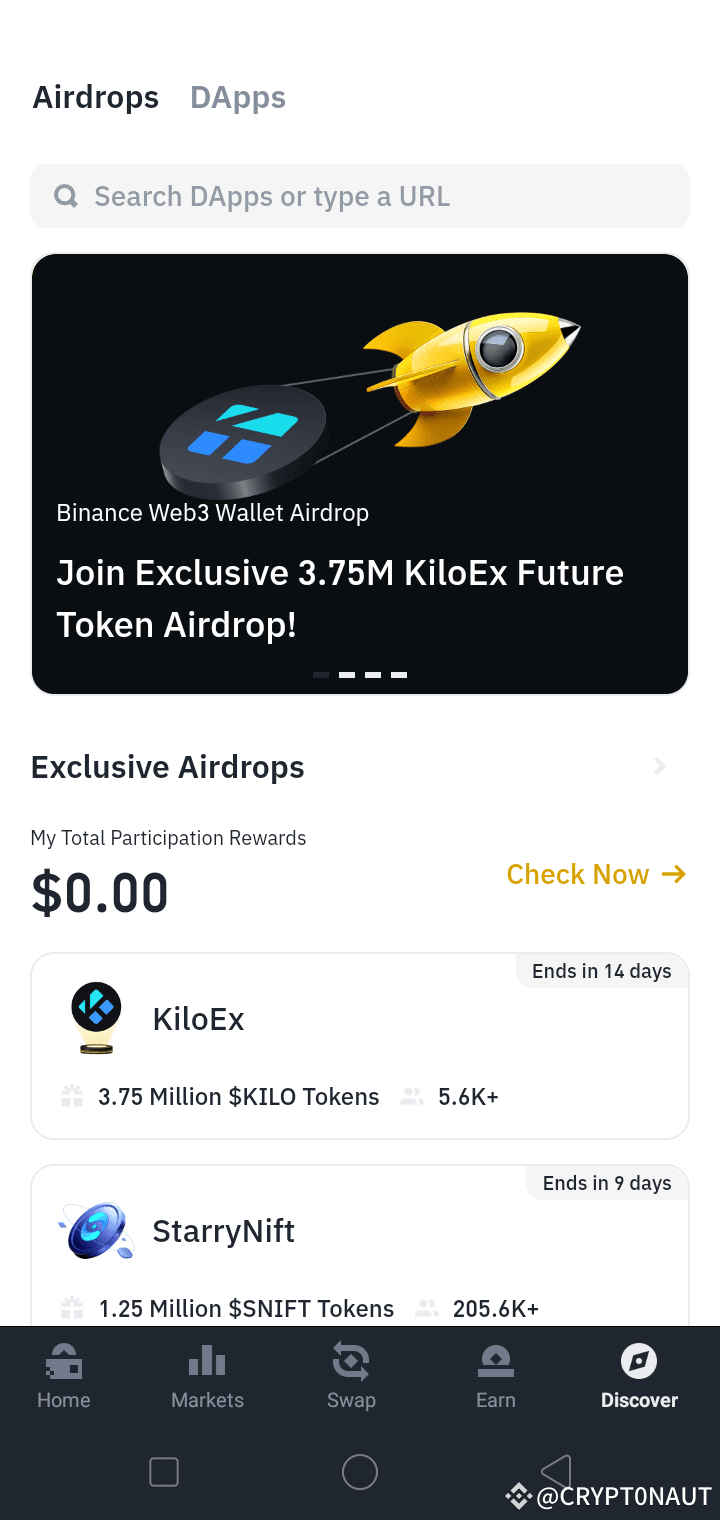Screen dimensions: 720x1520
Task: Click the magnifier icon in the search bar
Action: [x=65, y=196]
